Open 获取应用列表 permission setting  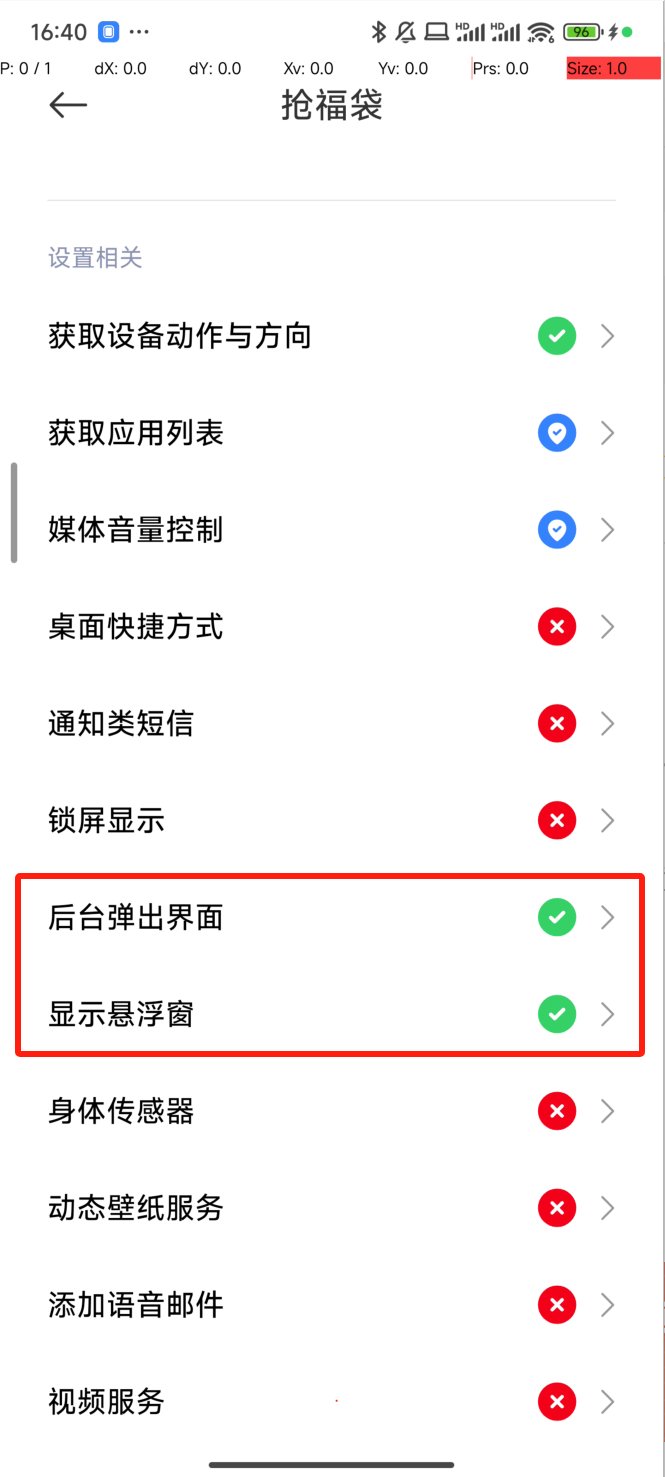330,433
